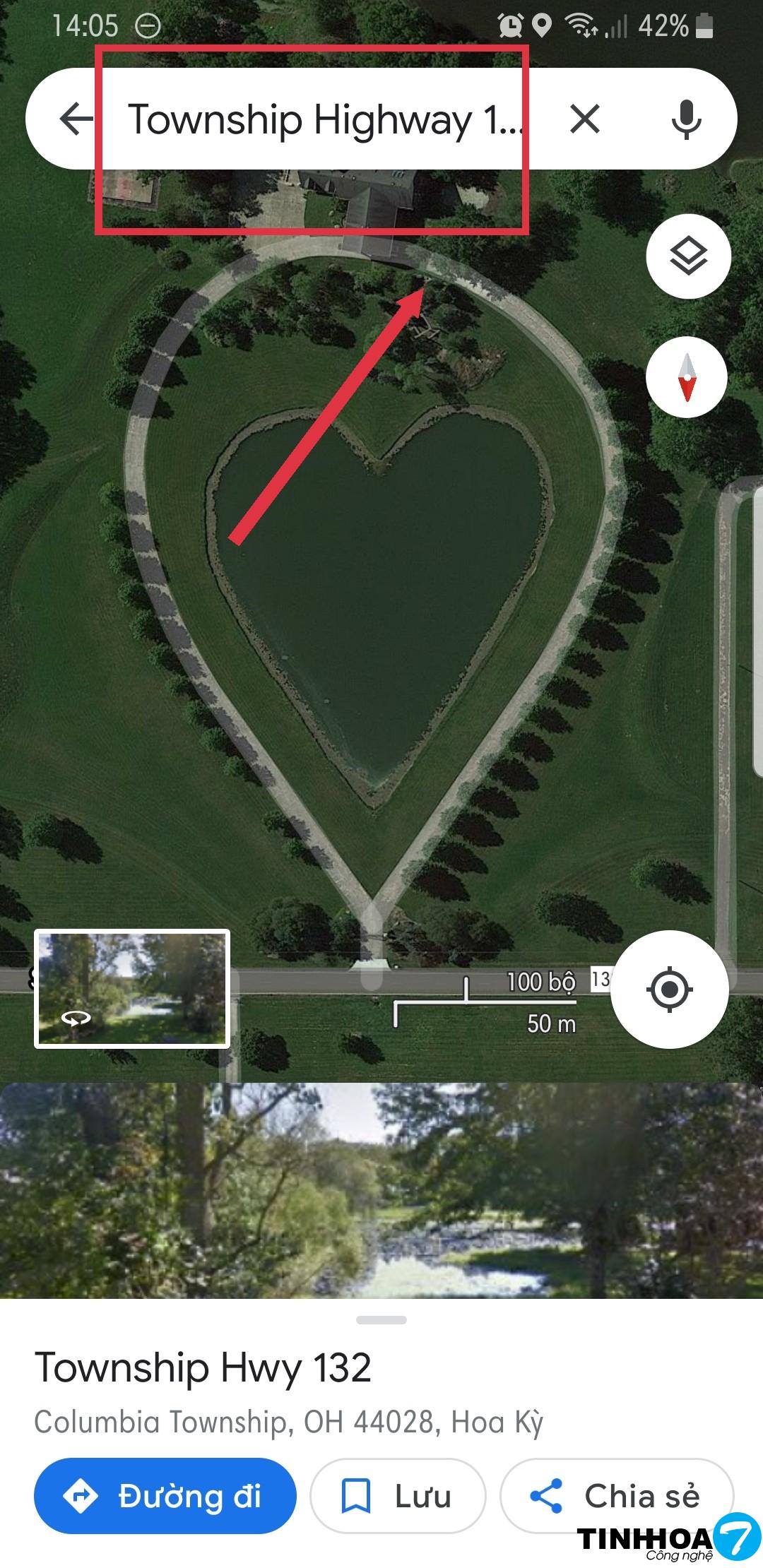763x1568 pixels.
Task: Share this location via Chia sẻ
Action: point(616,1496)
